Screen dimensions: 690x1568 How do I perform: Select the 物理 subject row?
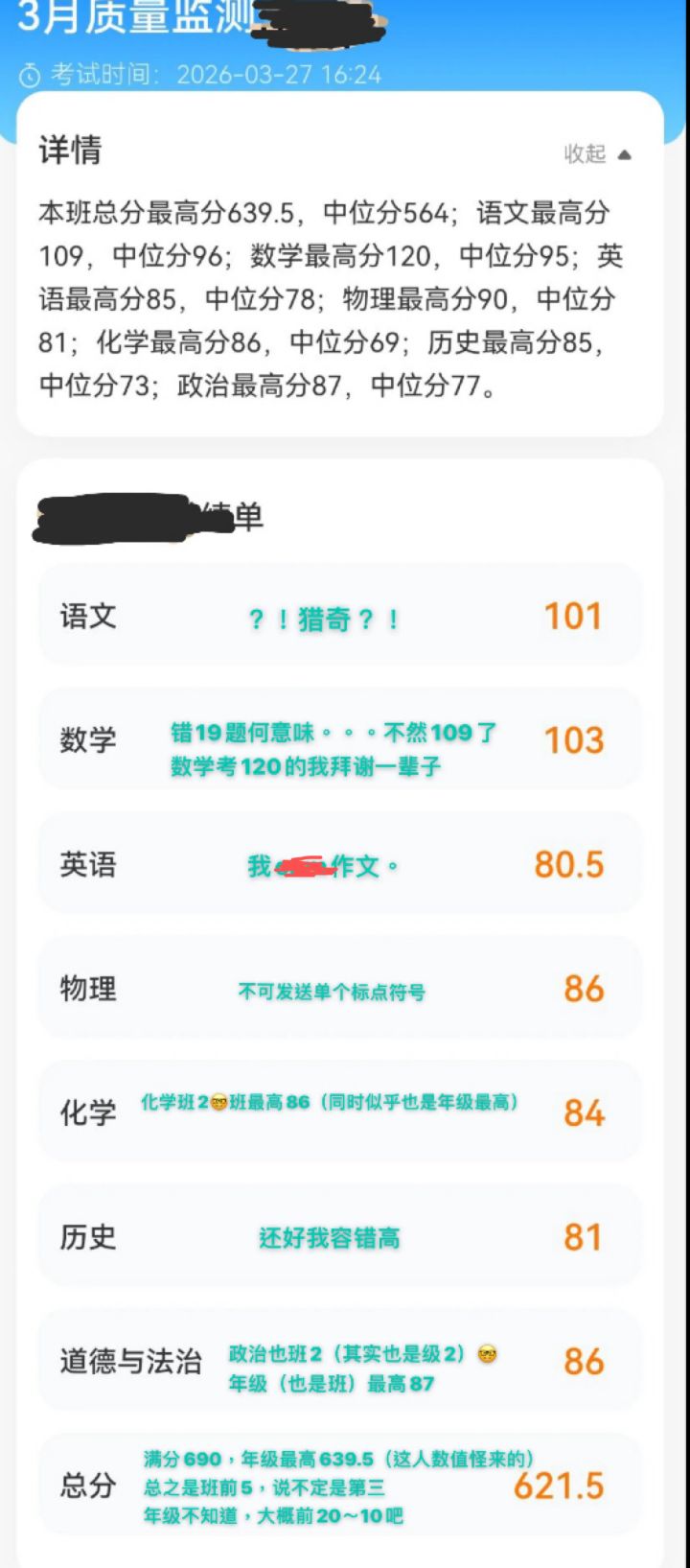point(345,989)
